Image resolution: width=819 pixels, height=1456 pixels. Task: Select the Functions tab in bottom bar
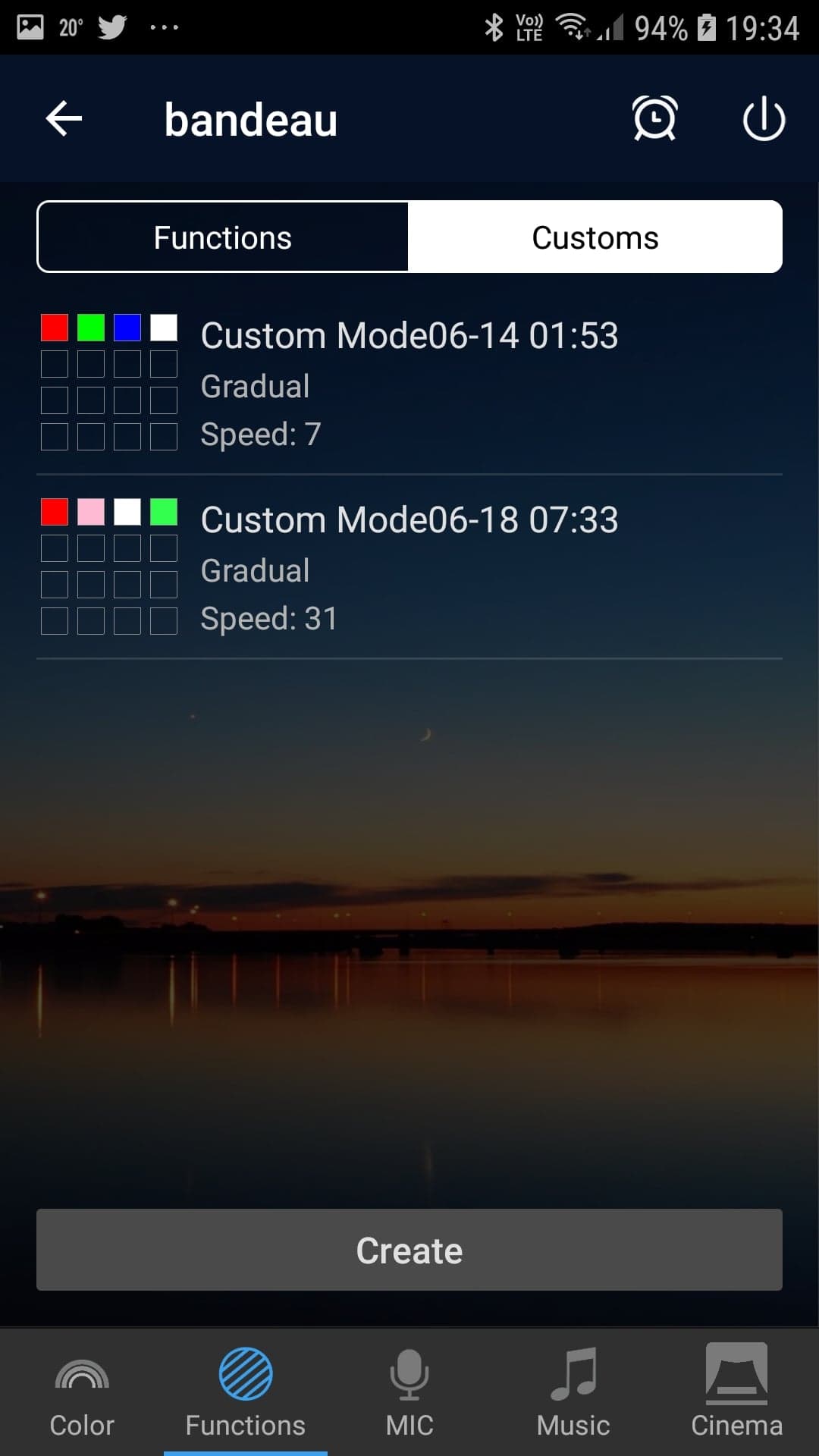coord(246,1392)
